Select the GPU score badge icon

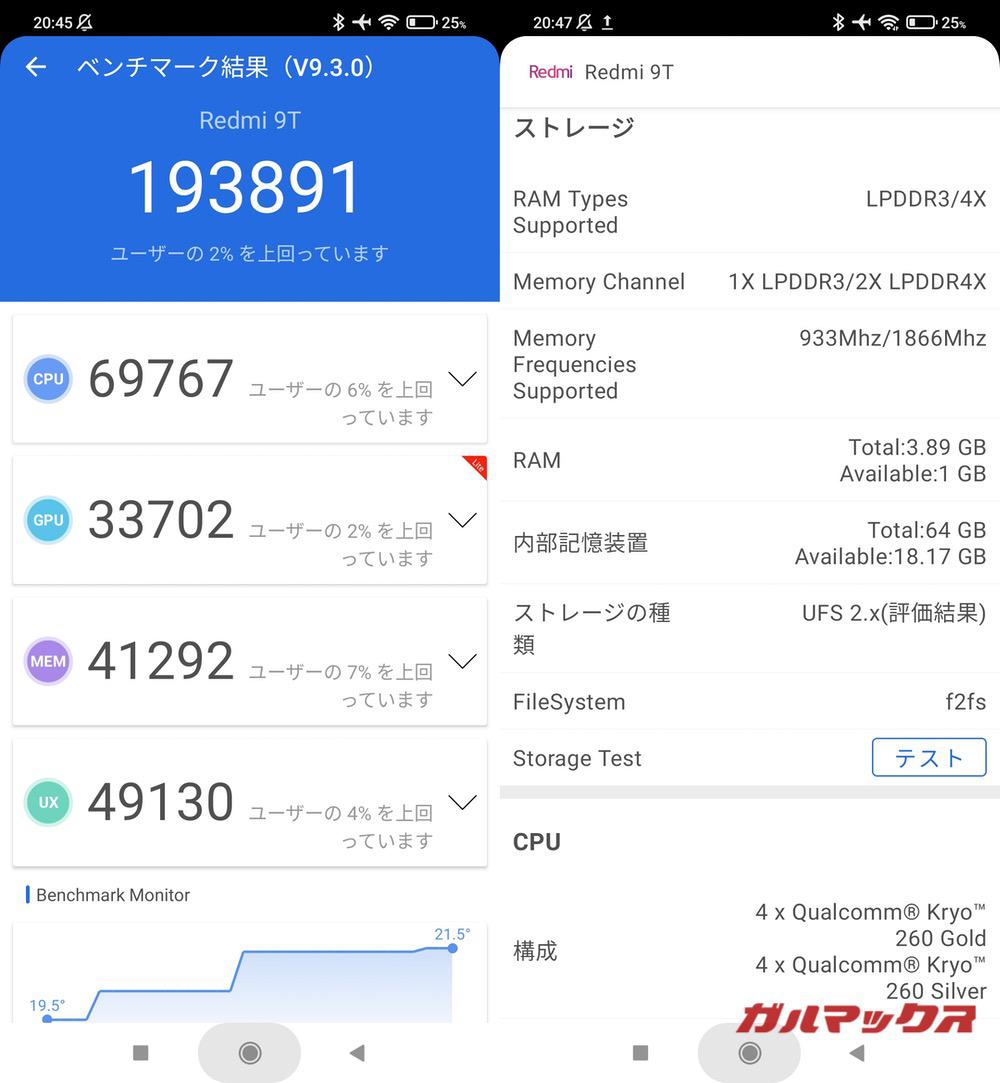[x=48, y=520]
